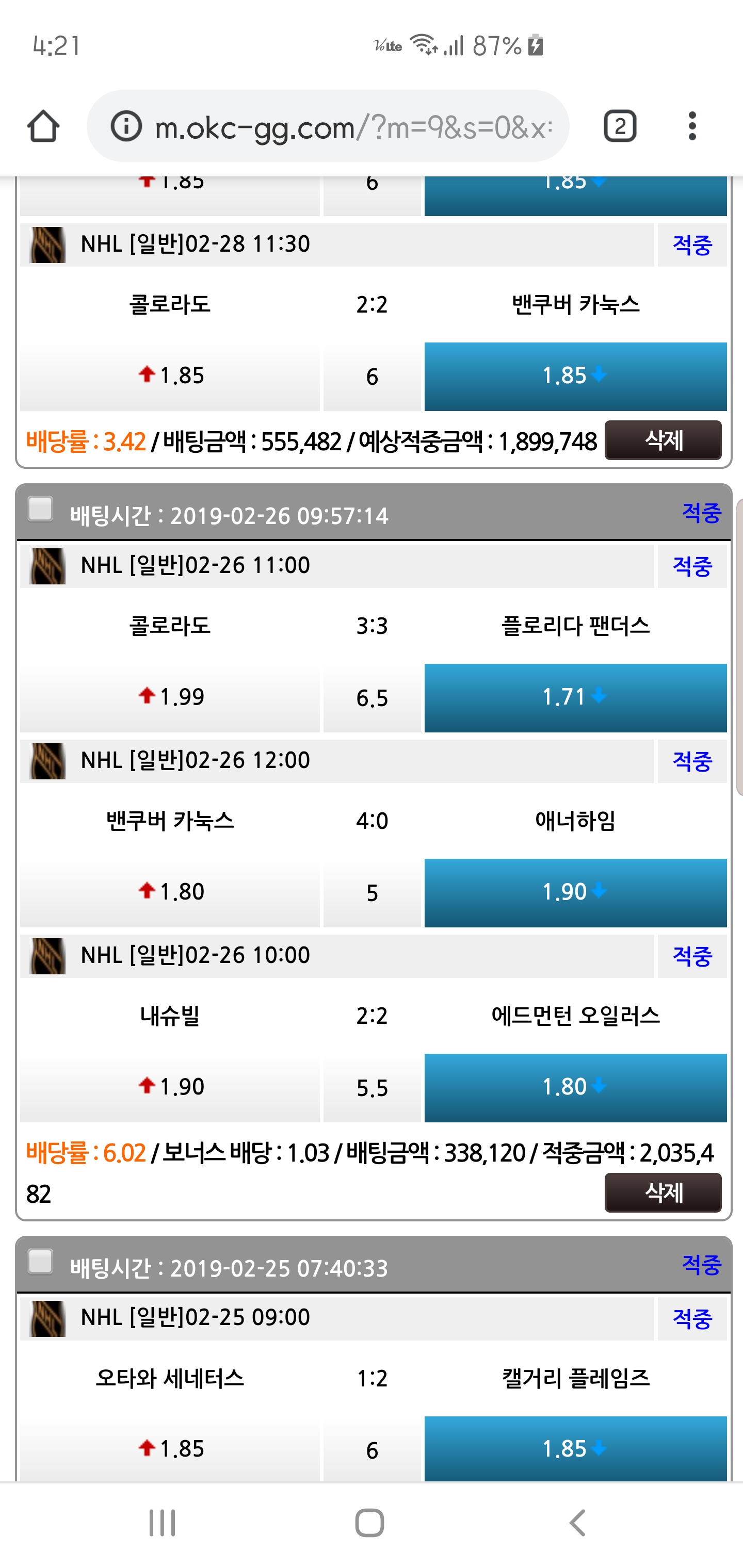This screenshot has width=743, height=1568.
Task: Navigate back using system back button
Action: tap(577, 1523)
